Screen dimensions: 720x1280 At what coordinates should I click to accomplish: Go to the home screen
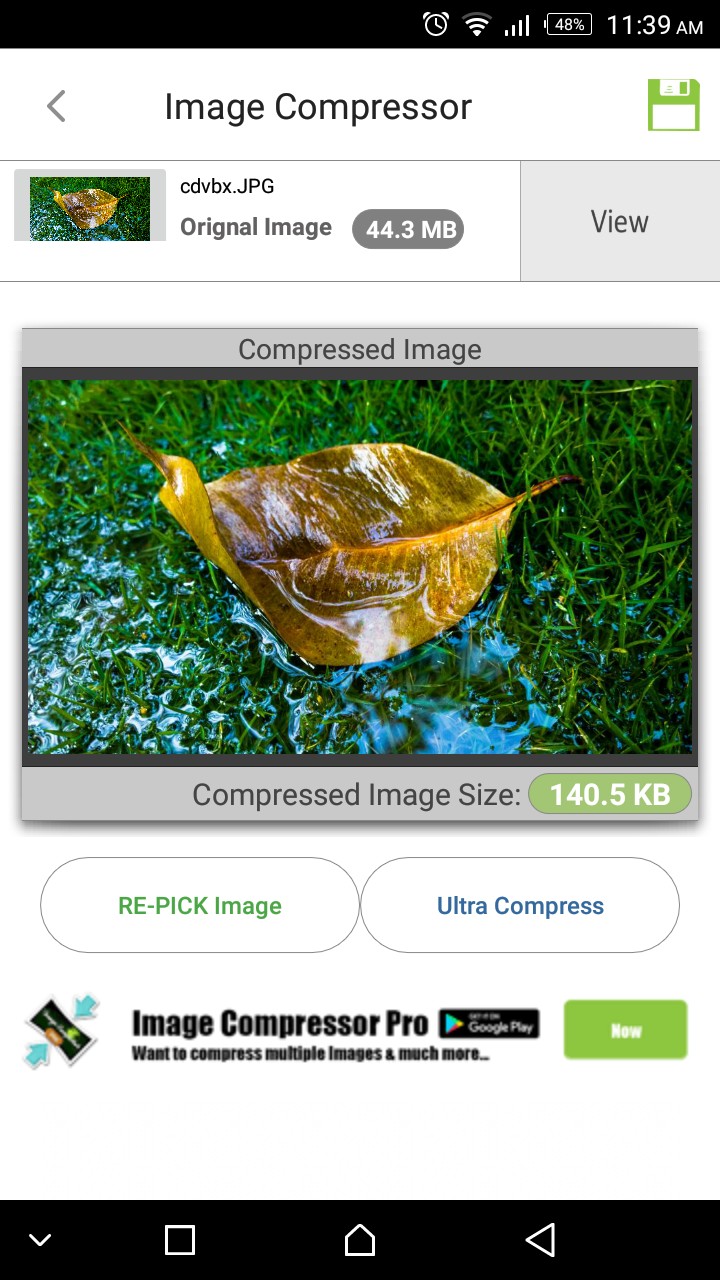click(x=360, y=1241)
